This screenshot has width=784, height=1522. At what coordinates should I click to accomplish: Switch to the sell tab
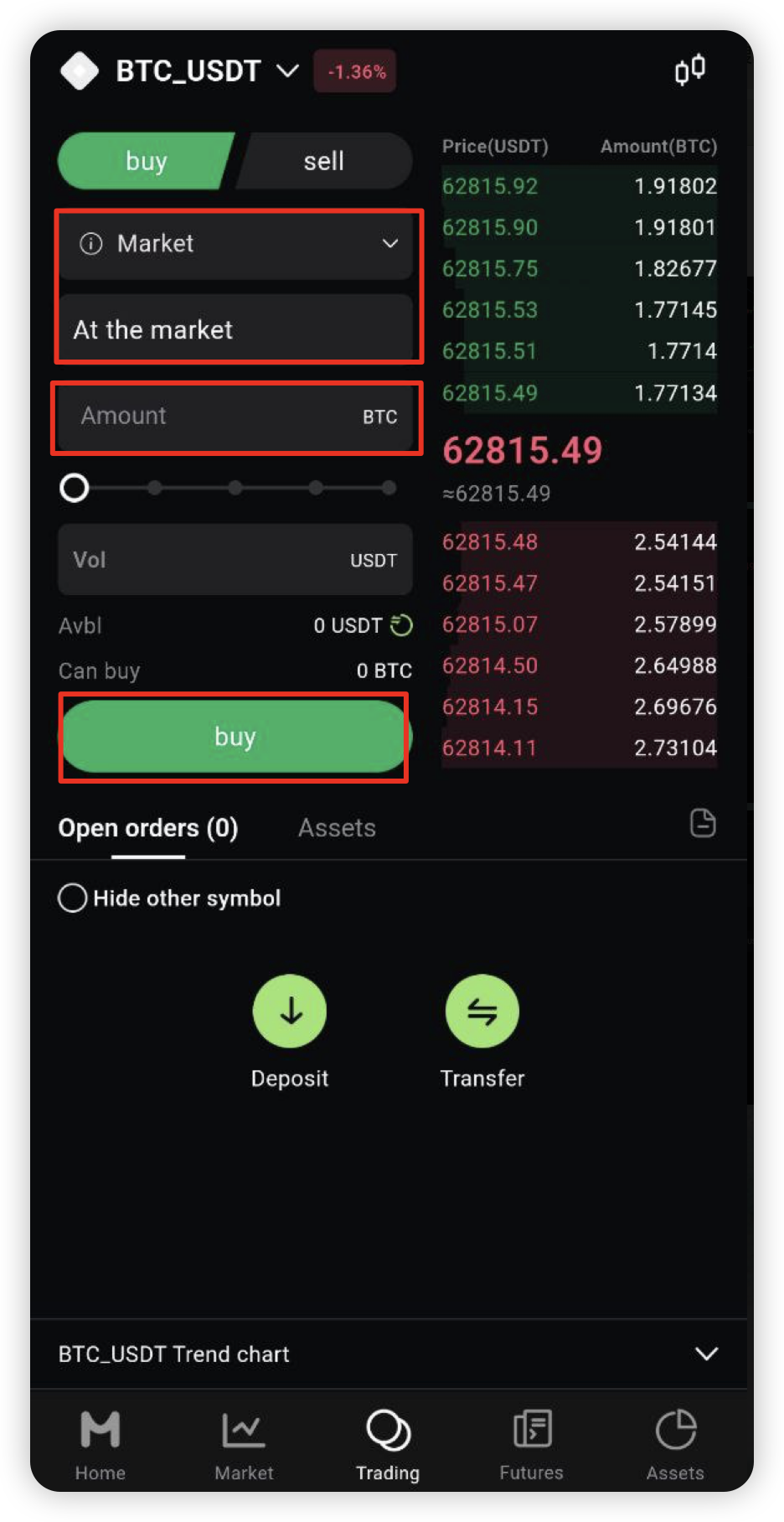(x=324, y=161)
